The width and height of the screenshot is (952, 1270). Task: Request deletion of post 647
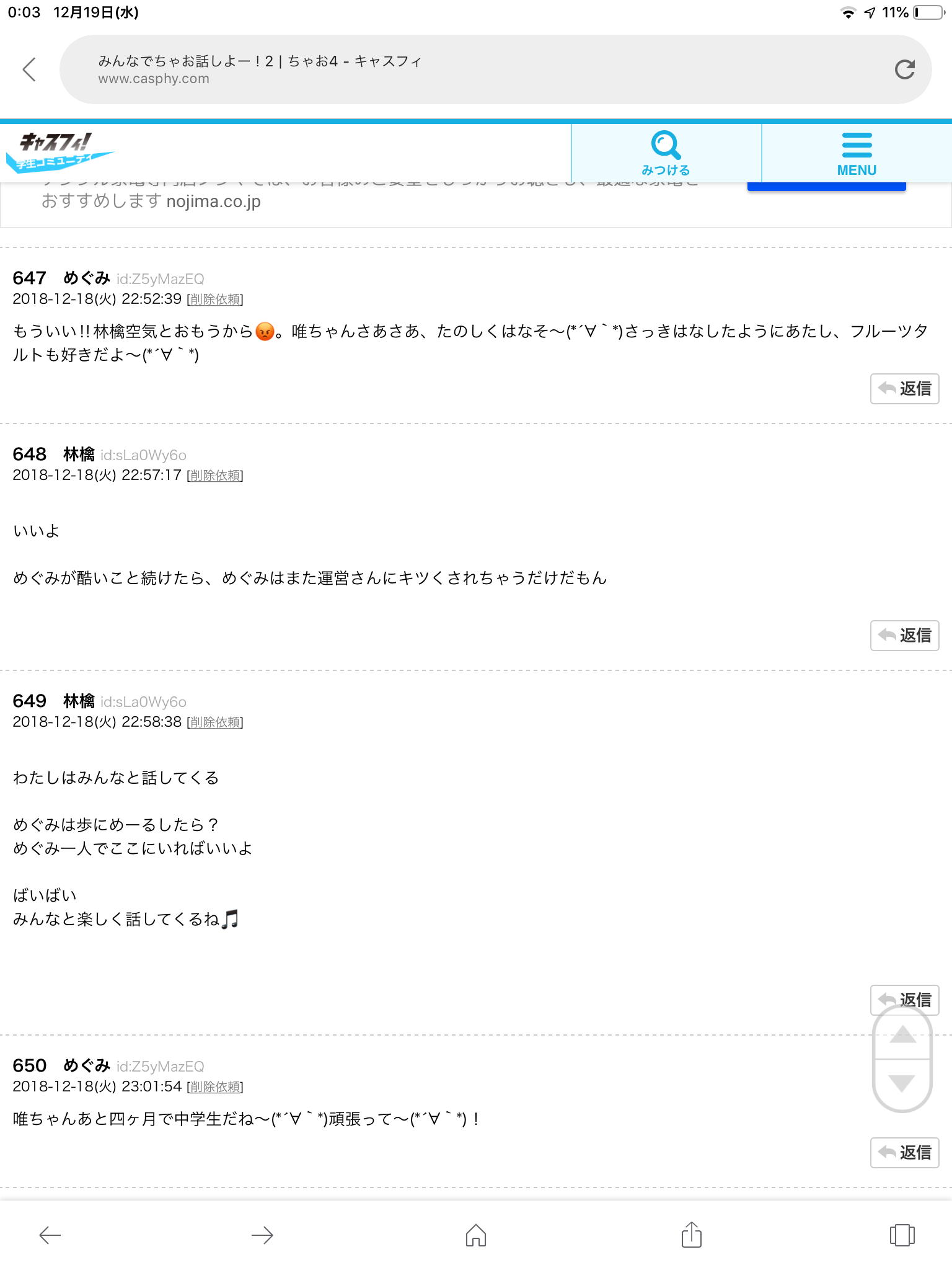tap(215, 300)
